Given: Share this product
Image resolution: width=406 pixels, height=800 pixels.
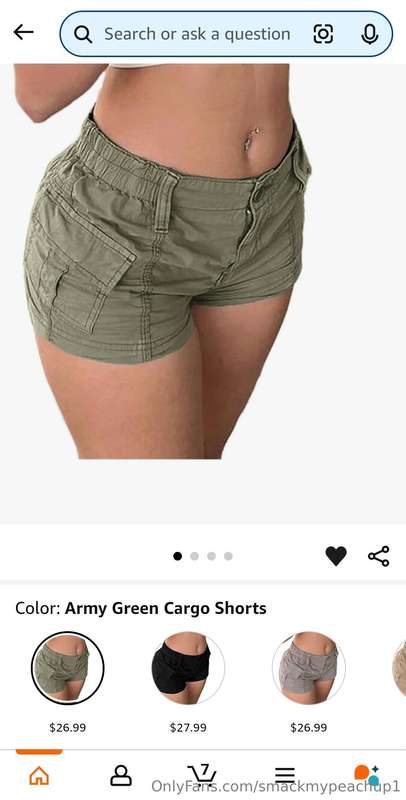Looking at the screenshot, I should pos(378,556).
